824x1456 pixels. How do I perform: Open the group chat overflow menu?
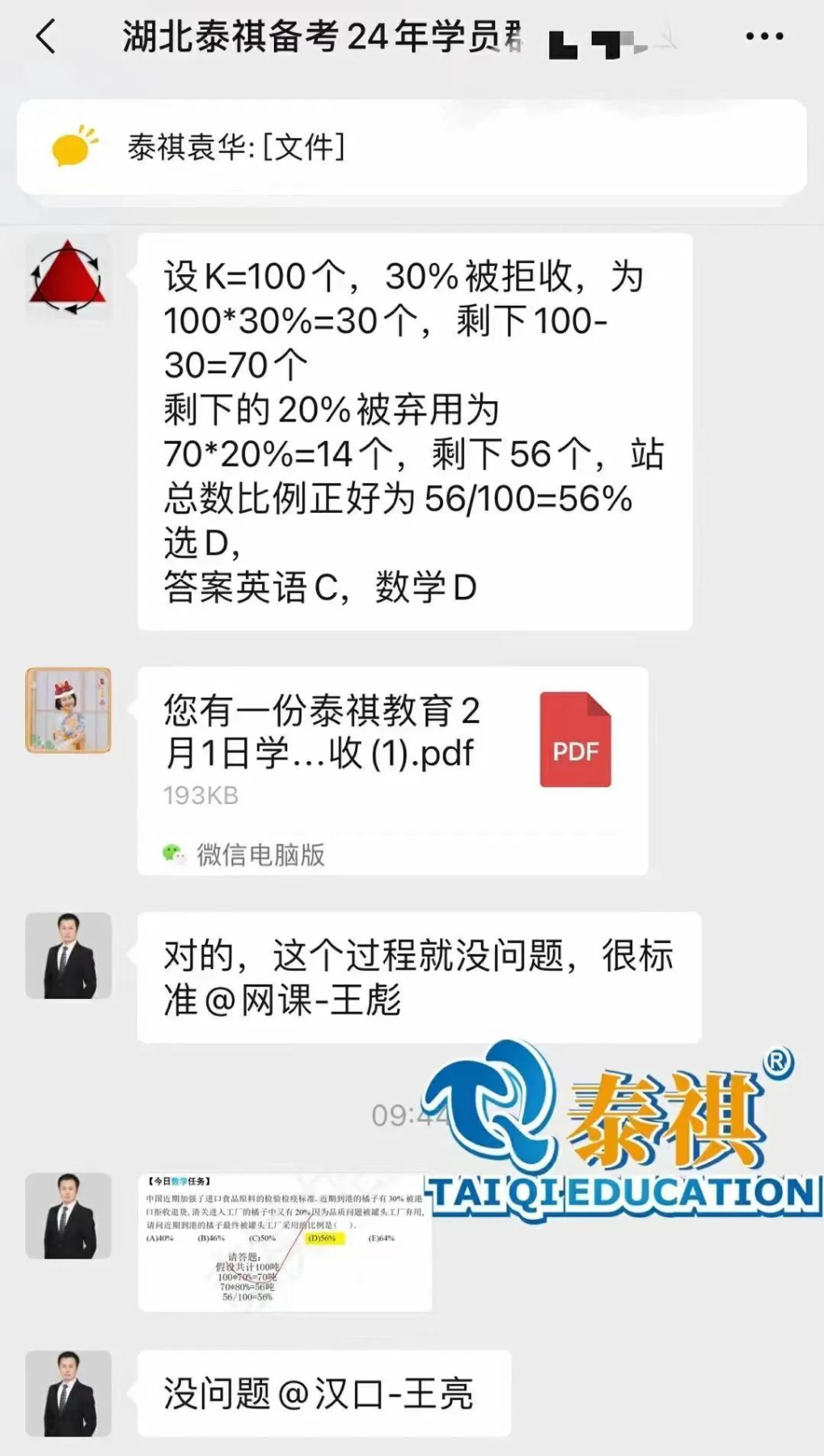[x=763, y=36]
